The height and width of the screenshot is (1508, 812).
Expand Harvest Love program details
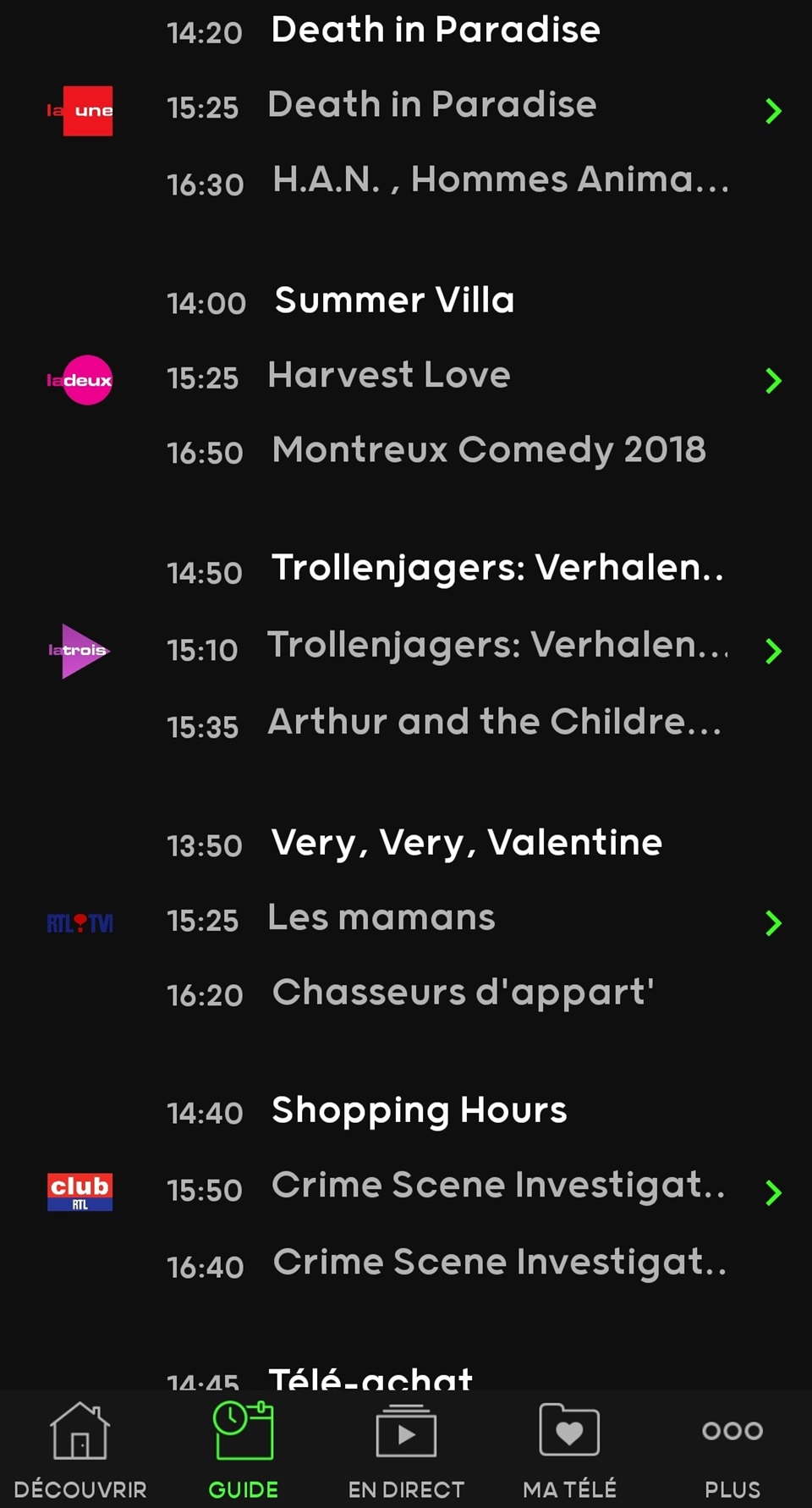click(772, 381)
